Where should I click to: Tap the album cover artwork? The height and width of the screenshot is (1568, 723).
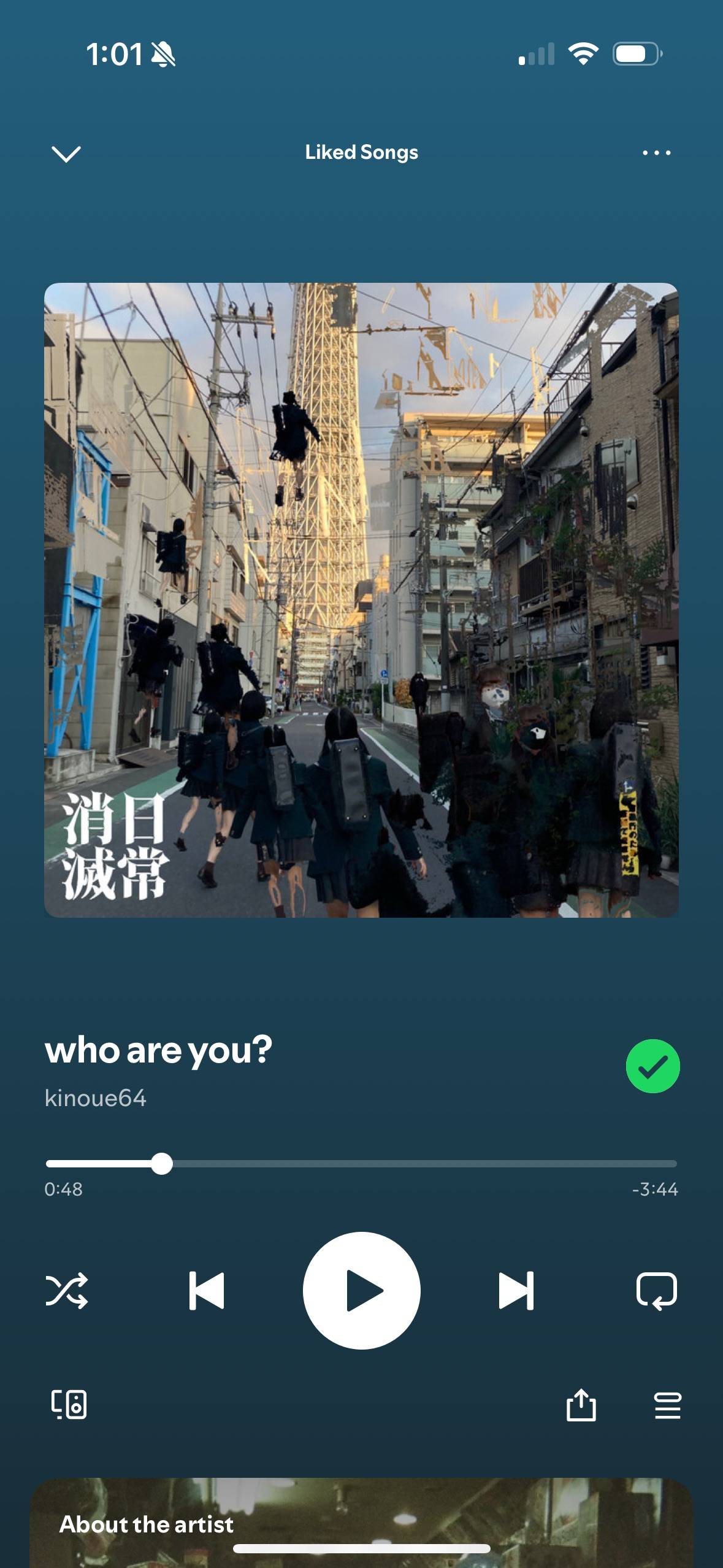(x=361, y=600)
